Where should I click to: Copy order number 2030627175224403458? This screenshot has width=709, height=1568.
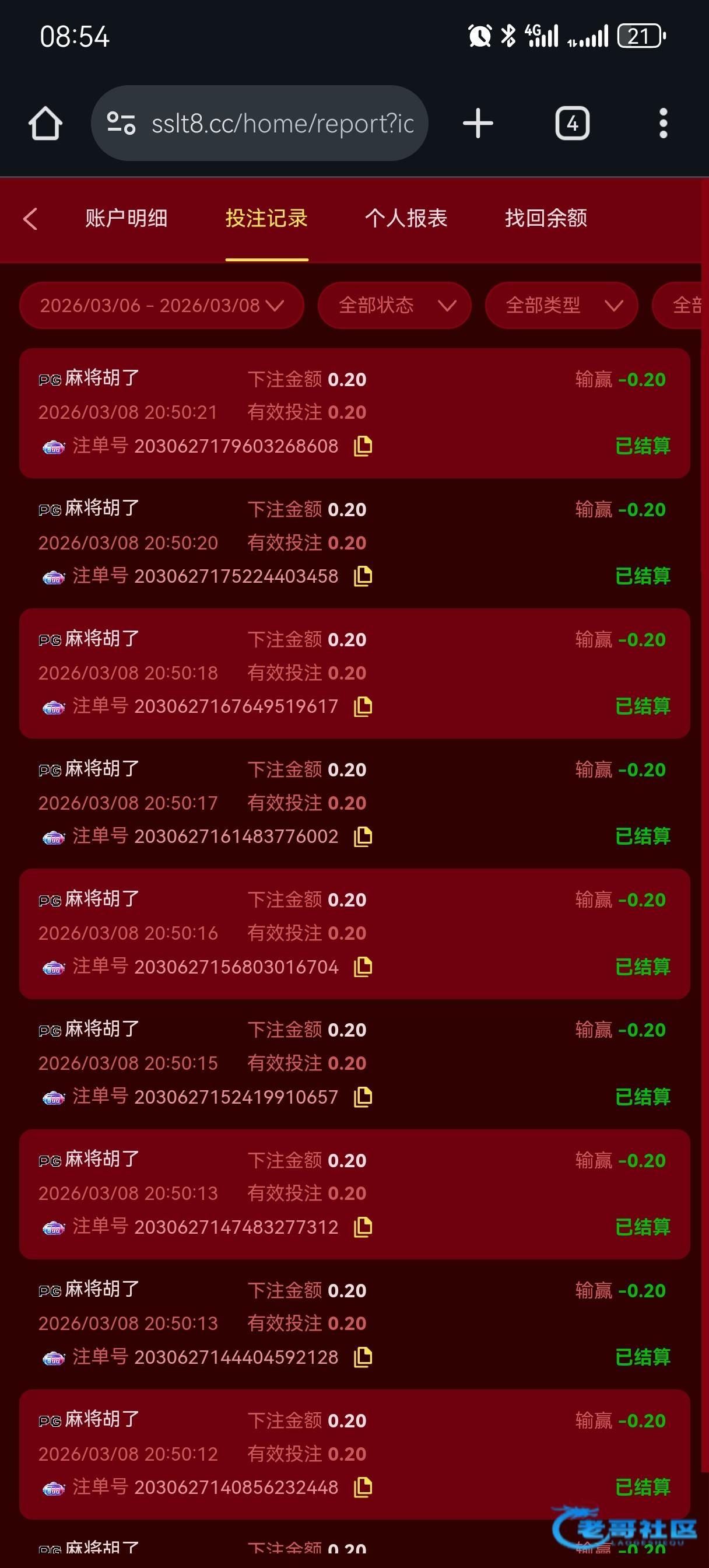click(x=363, y=576)
